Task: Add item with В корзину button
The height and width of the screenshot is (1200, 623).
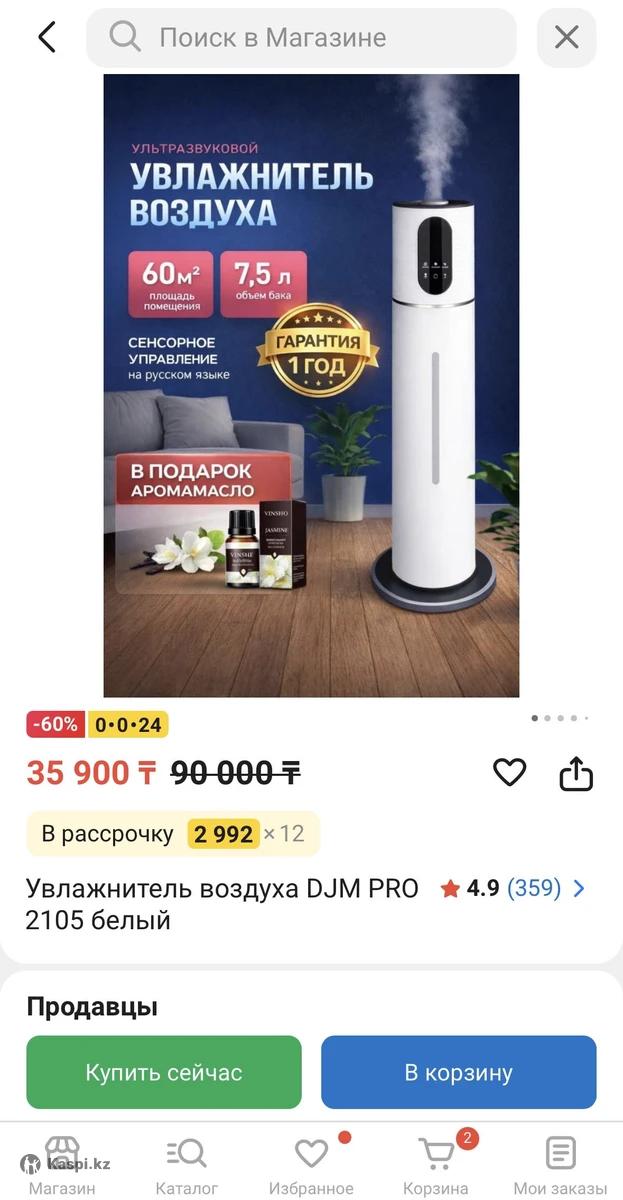Action: (458, 1073)
